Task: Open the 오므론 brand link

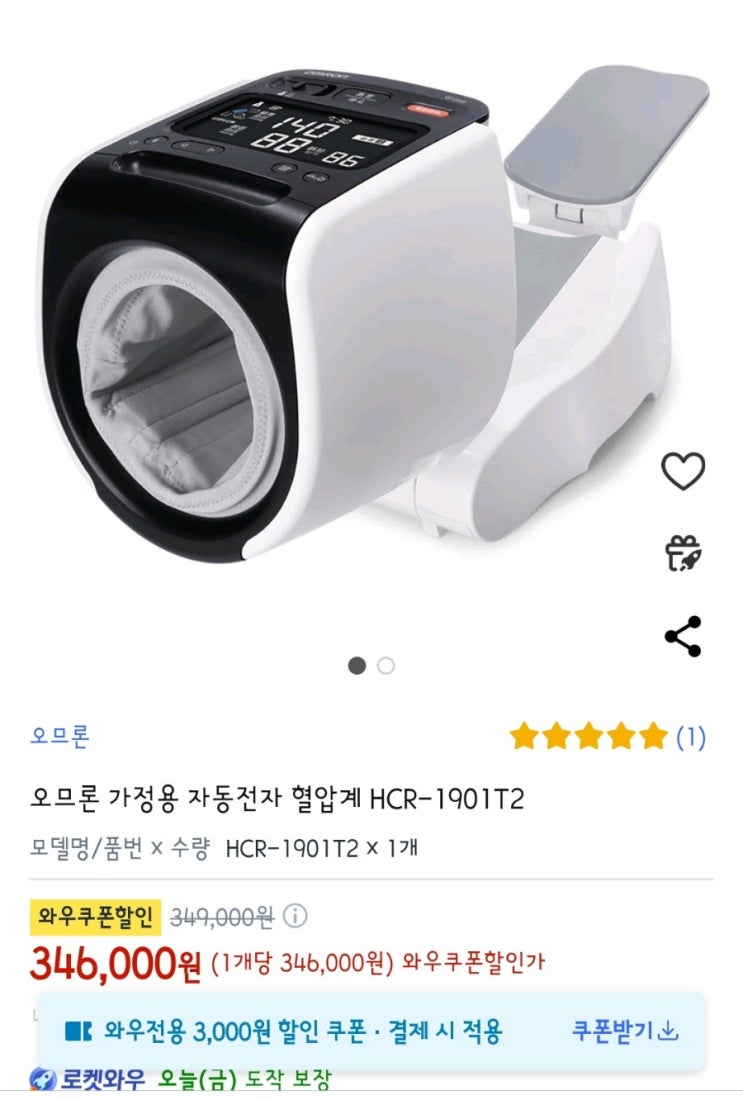Action: pyautogui.click(x=60, y=736)
